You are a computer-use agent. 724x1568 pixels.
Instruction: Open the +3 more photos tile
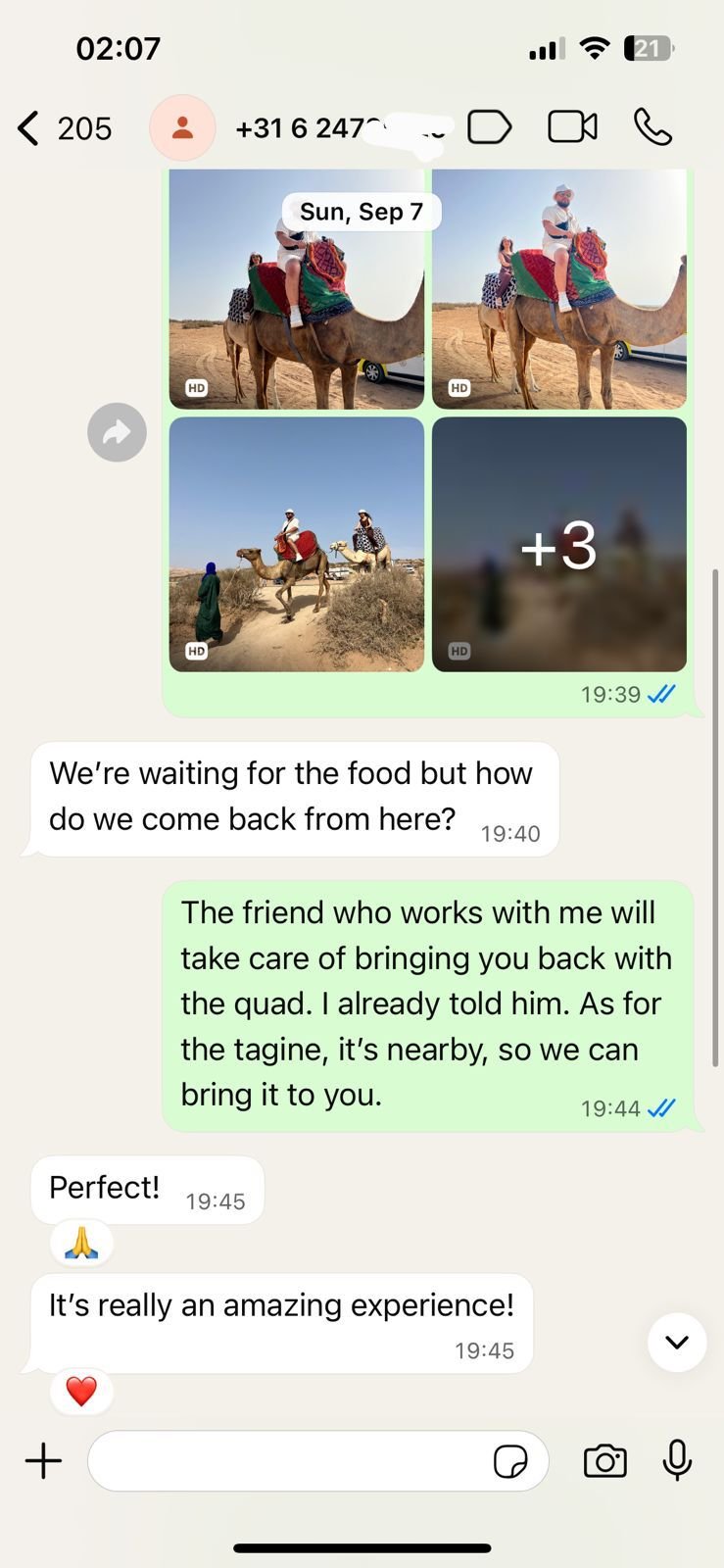click(x=558, y=545)
